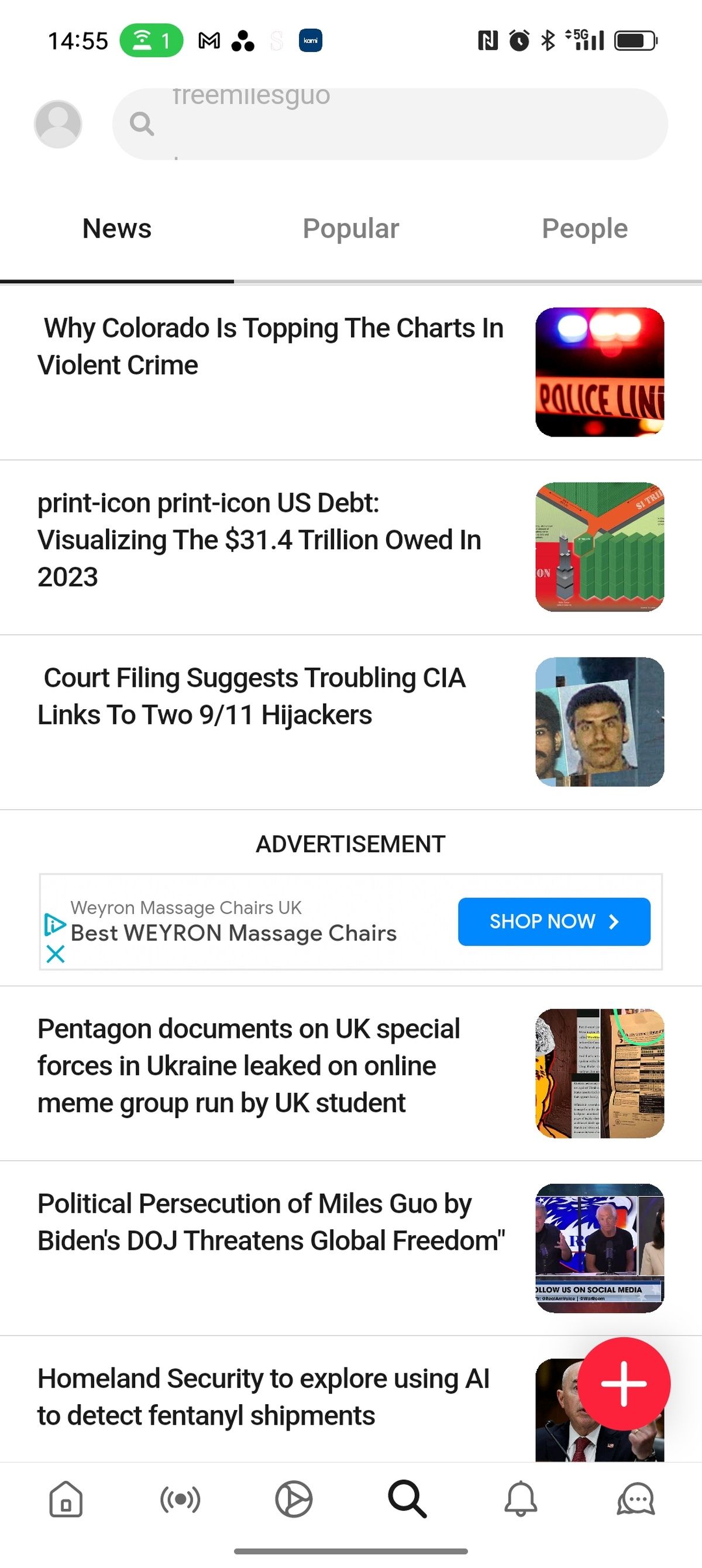Open the Colorado violent crime article
Screen dimensions: 702x1568
(271, 347)
